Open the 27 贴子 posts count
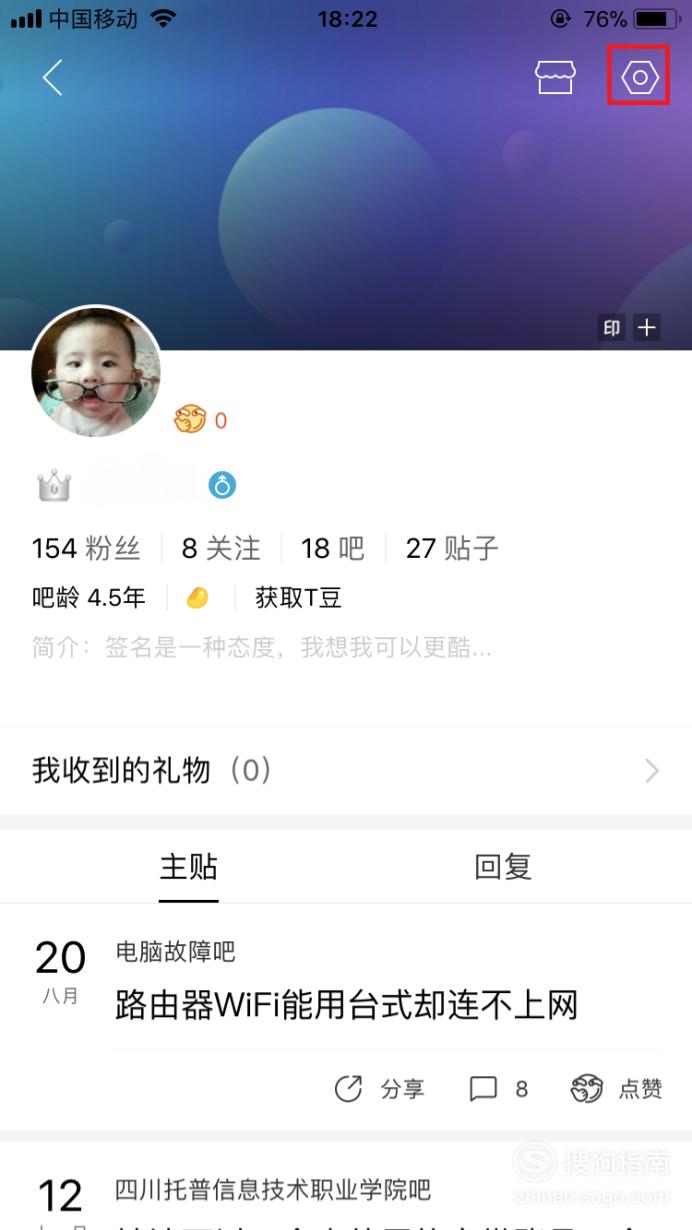 452,548
